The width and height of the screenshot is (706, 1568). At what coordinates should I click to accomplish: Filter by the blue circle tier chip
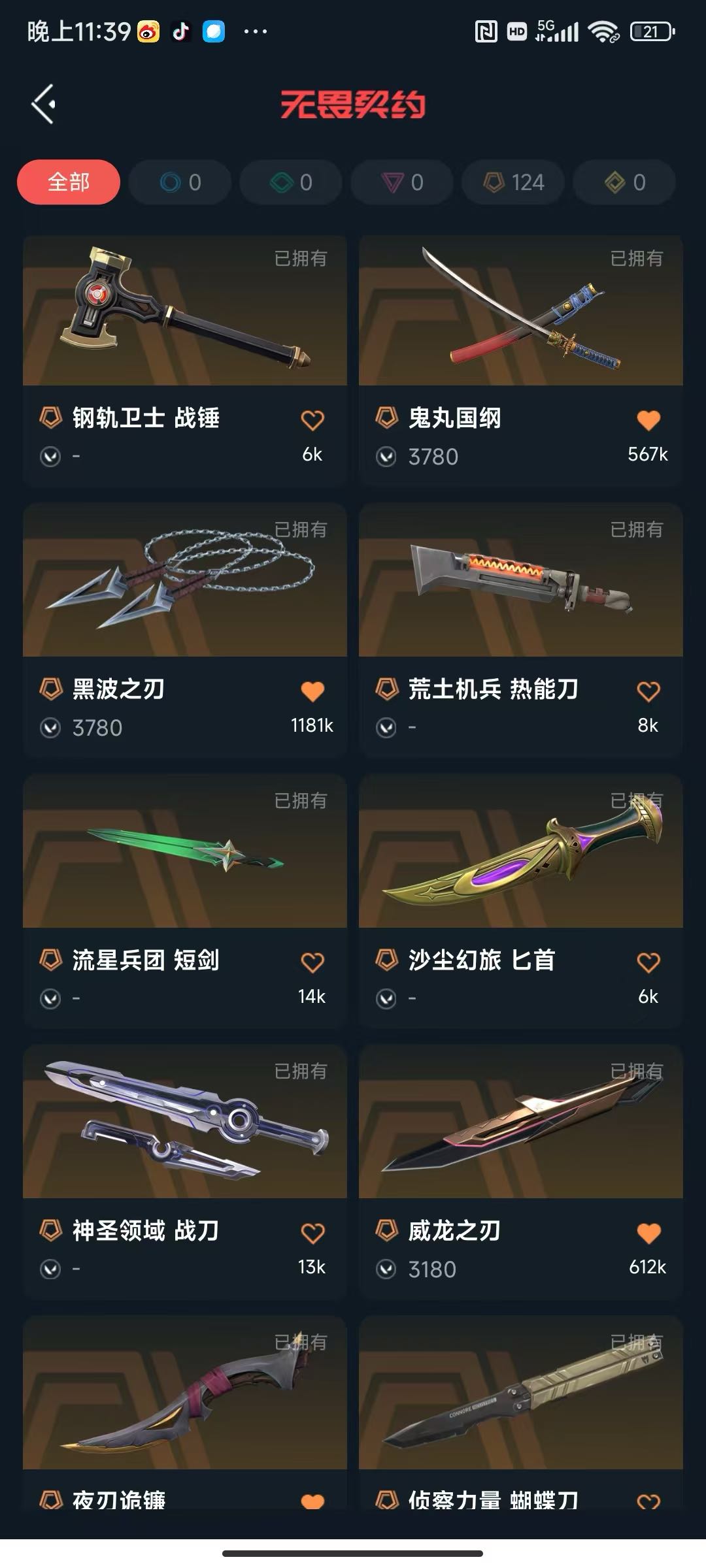180,182
